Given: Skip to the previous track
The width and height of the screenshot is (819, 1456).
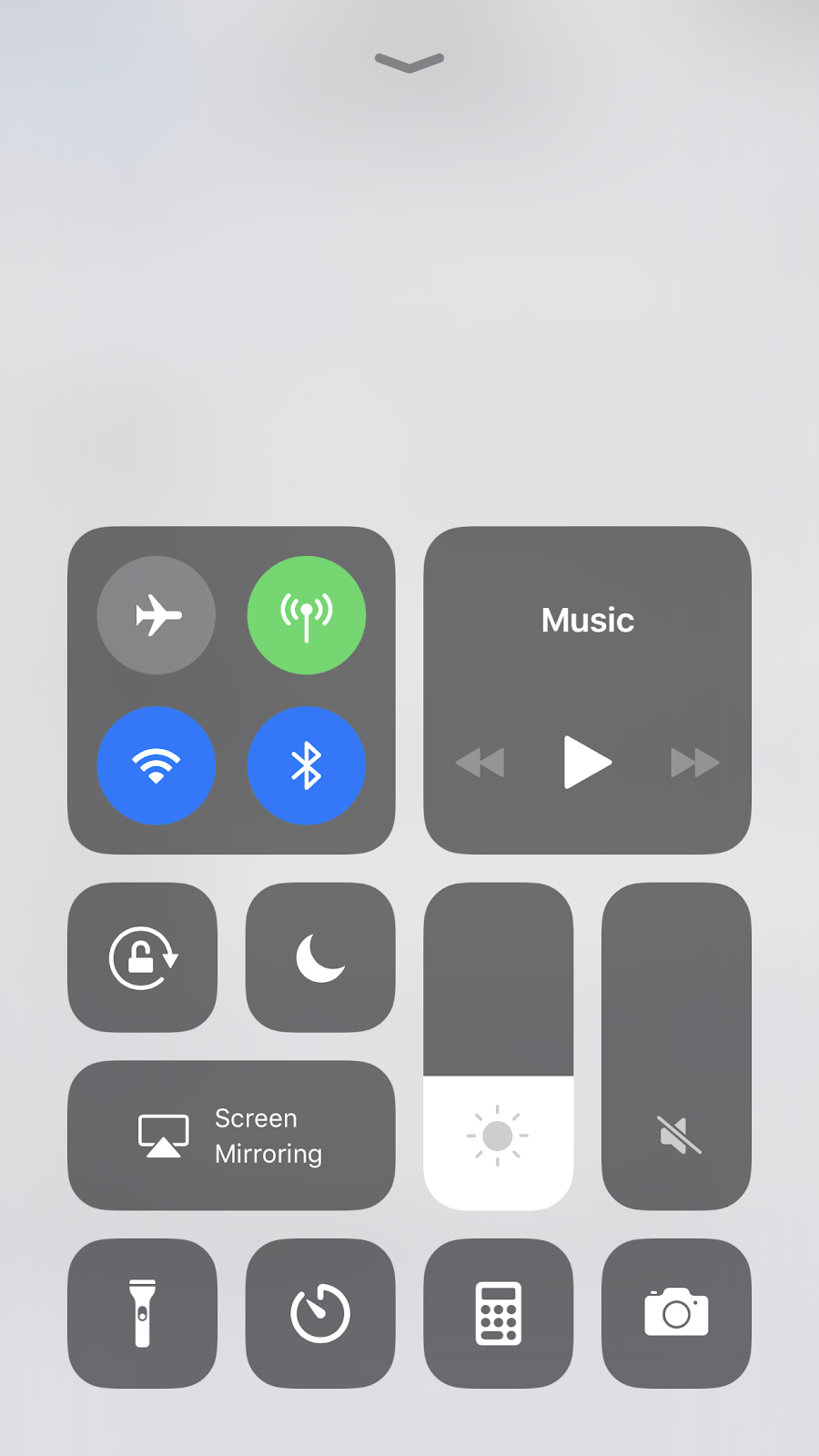Looking at the screenshot, I should pyautogui.click(x=480, y=763).
